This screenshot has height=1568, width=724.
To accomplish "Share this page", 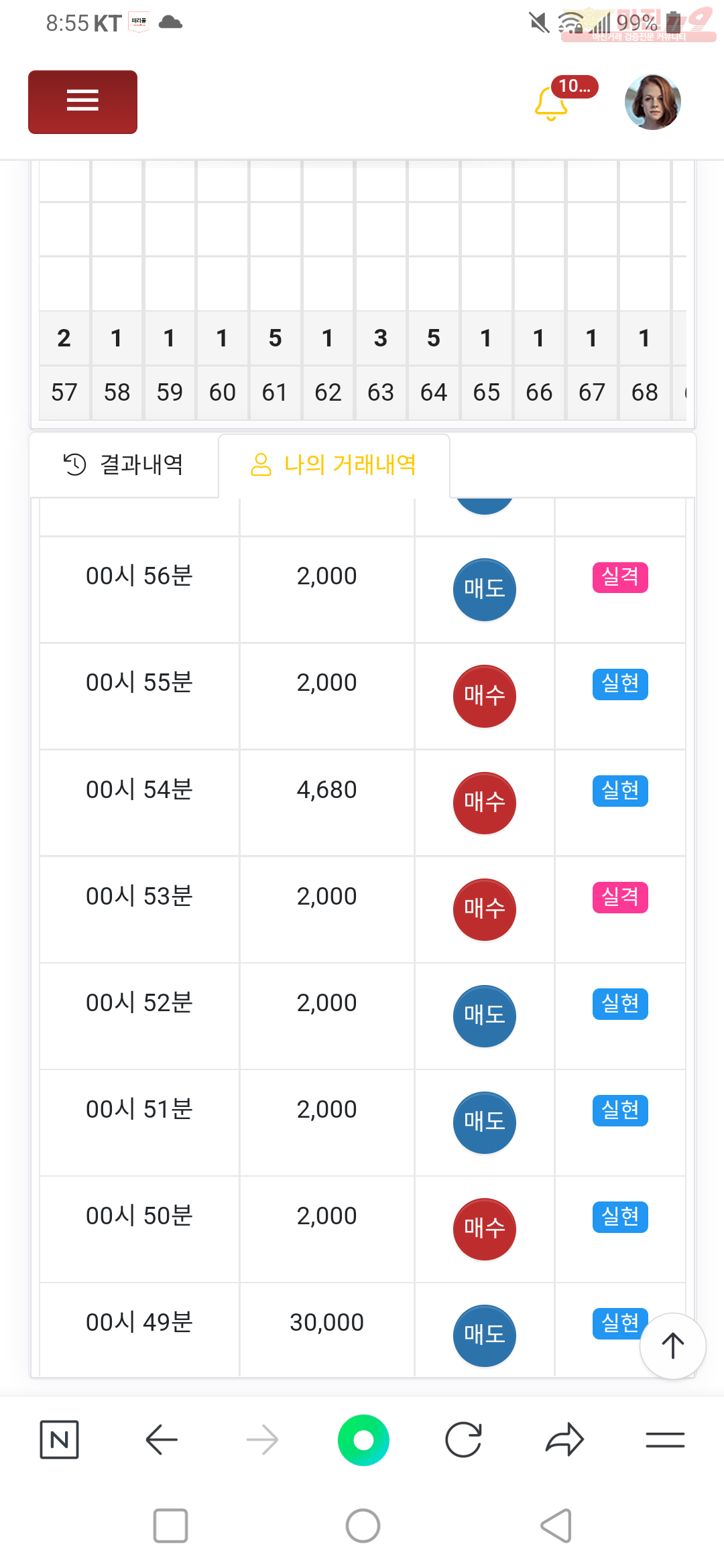I will (x=564, y=1439).
